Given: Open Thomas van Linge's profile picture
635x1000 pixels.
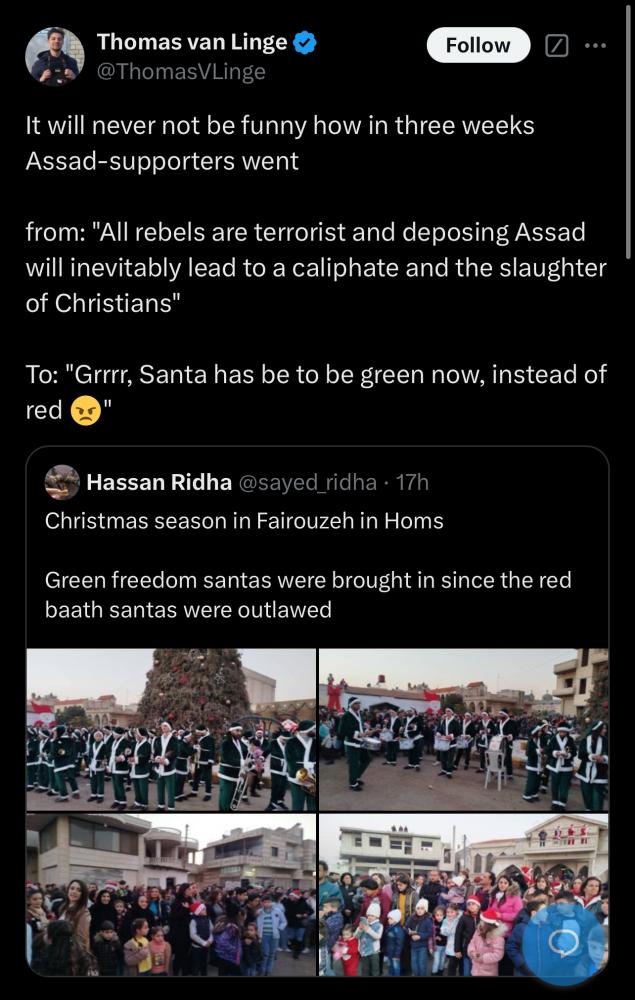Looking at the screenshot, I should (x=54, y=56).
